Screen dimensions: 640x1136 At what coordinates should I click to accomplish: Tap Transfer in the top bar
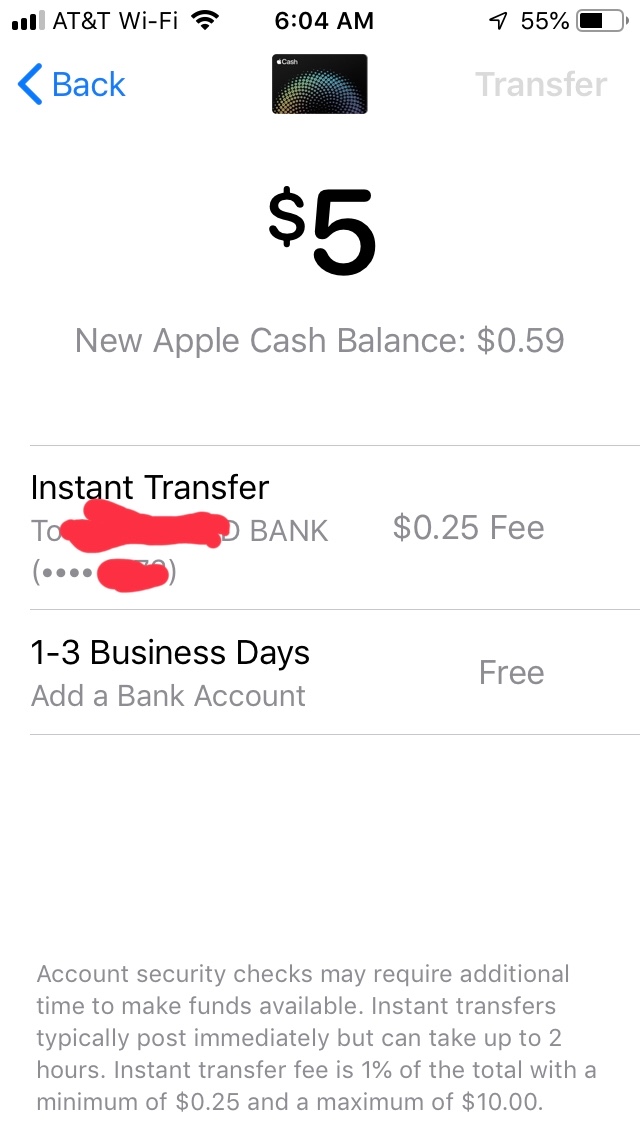click(x=541, y=85)
